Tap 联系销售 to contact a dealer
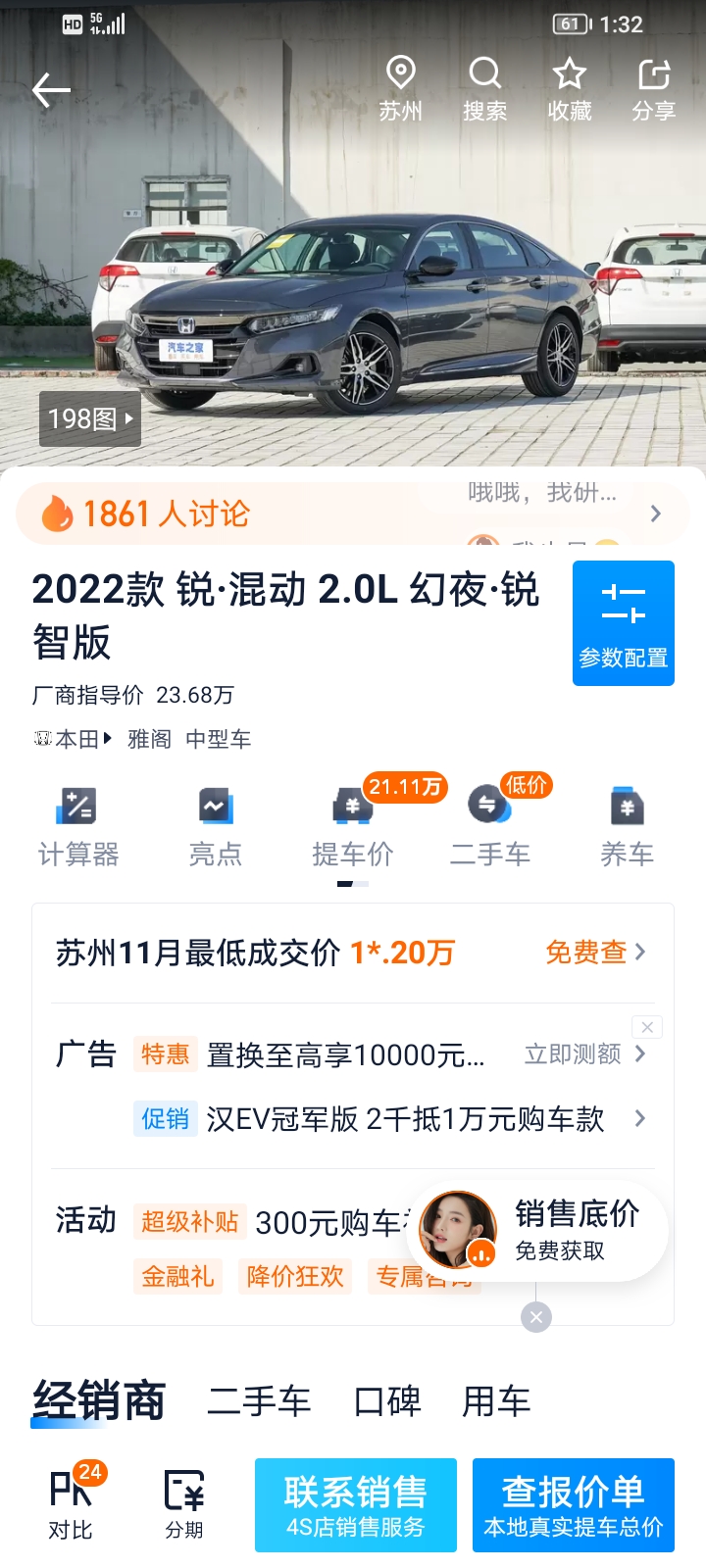Image resolution: width=706 pixels, height=1568 pixels. click(x=356, y=1505)
